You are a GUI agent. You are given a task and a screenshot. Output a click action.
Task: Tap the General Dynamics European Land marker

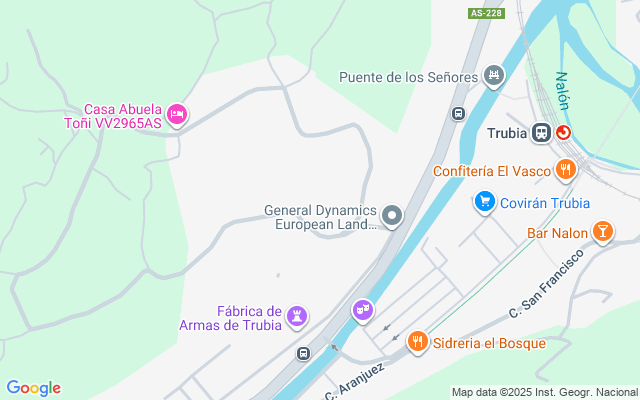click(392, 216)
